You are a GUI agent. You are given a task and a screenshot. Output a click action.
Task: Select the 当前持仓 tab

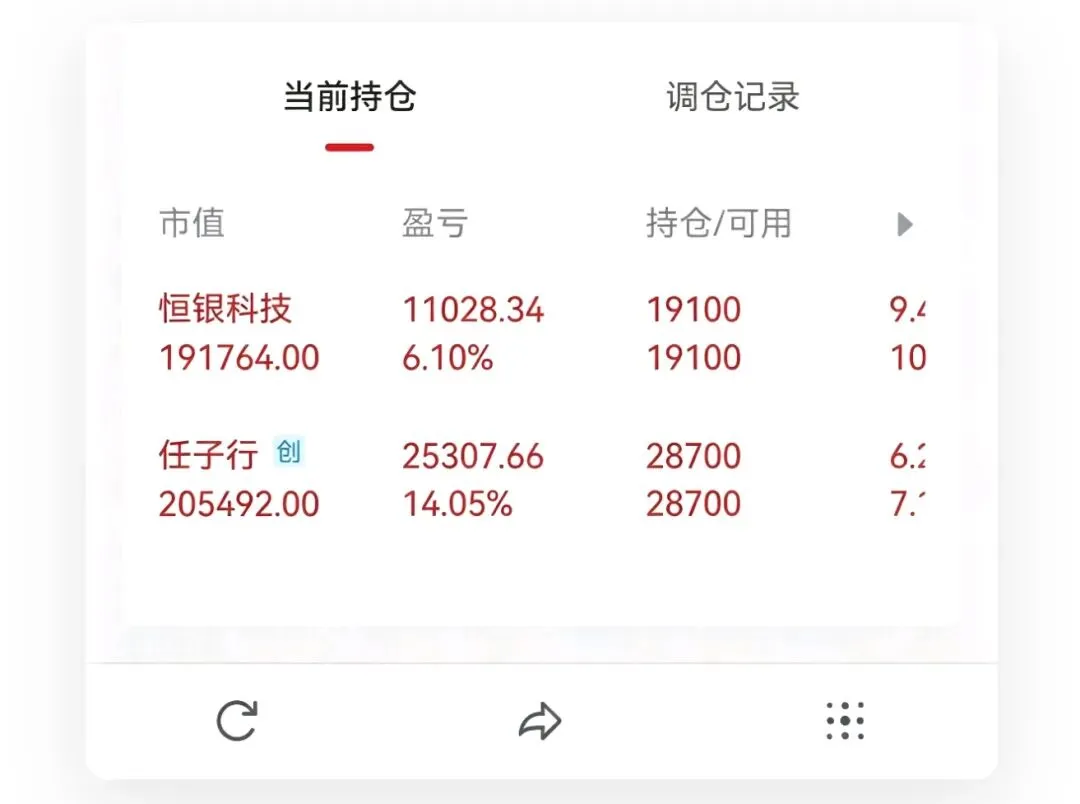[x=350, y=96]
